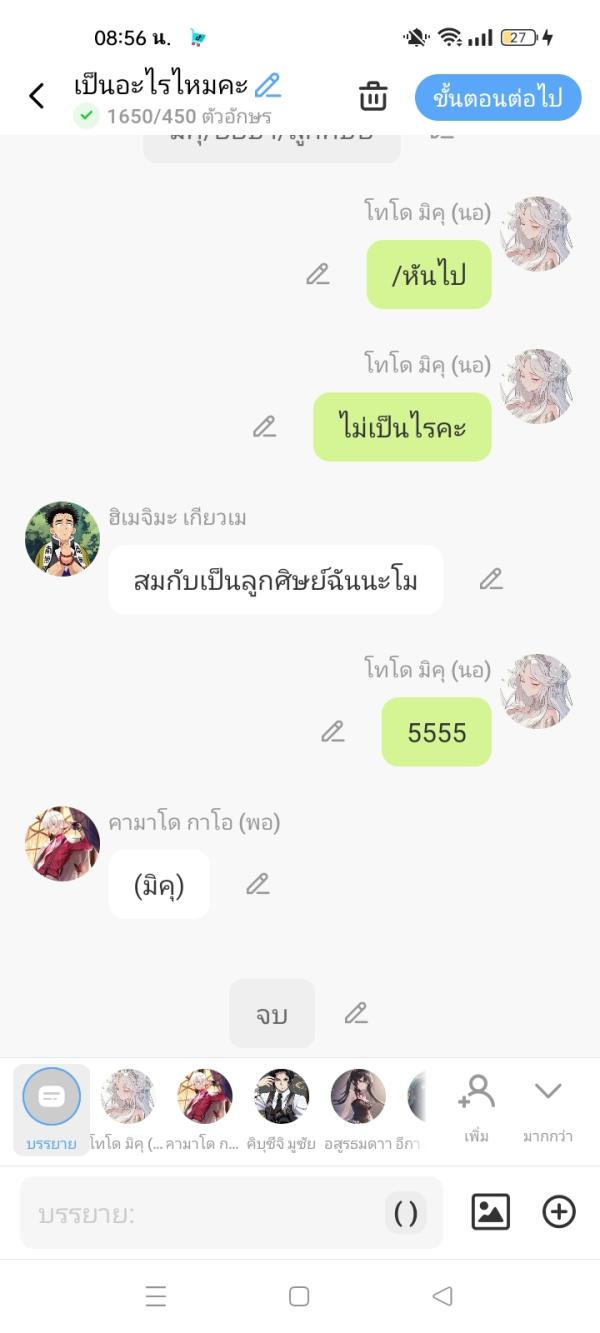Edit the message /หันไป
This screenshot has width=600, height=1333.
pyautogui.click(x=318, y=274)
